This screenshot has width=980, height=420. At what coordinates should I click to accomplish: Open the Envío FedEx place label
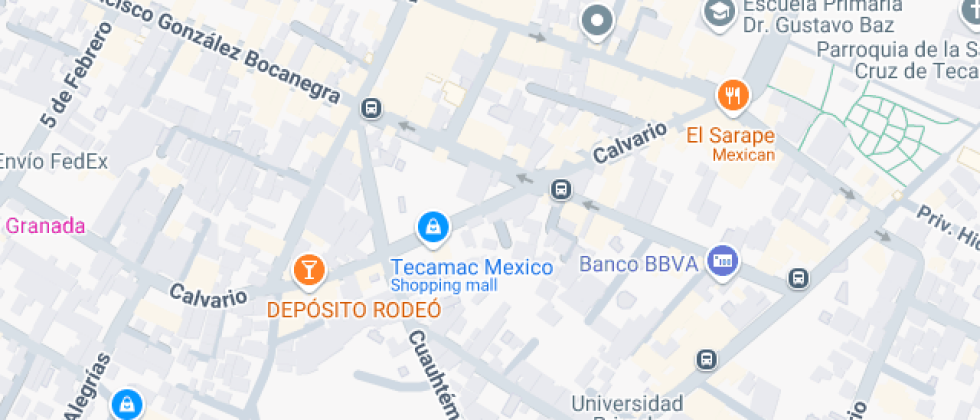pyautogui.click(x=52, y=161)
